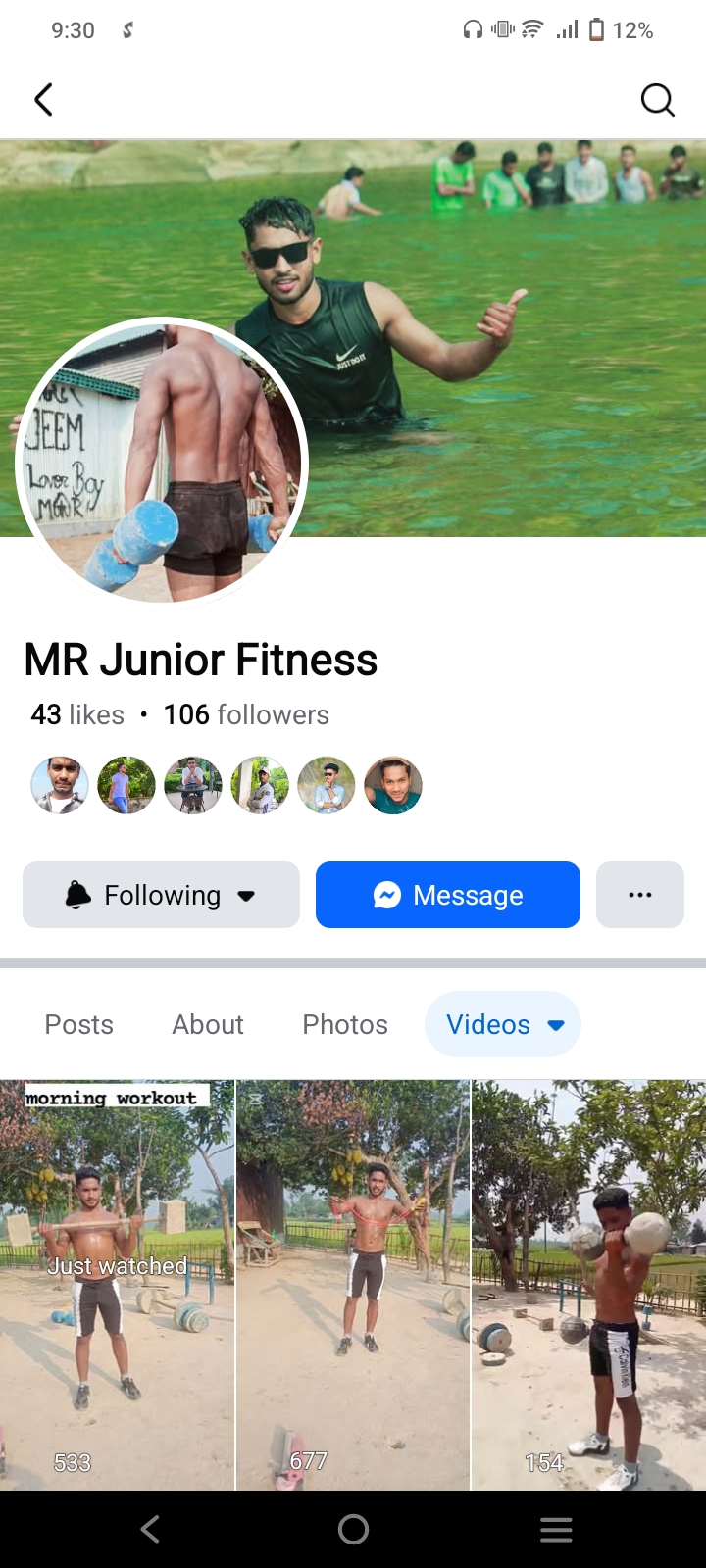706x1568 pixels.
Task: View the page's profile picture
Action: click(162, 463)
